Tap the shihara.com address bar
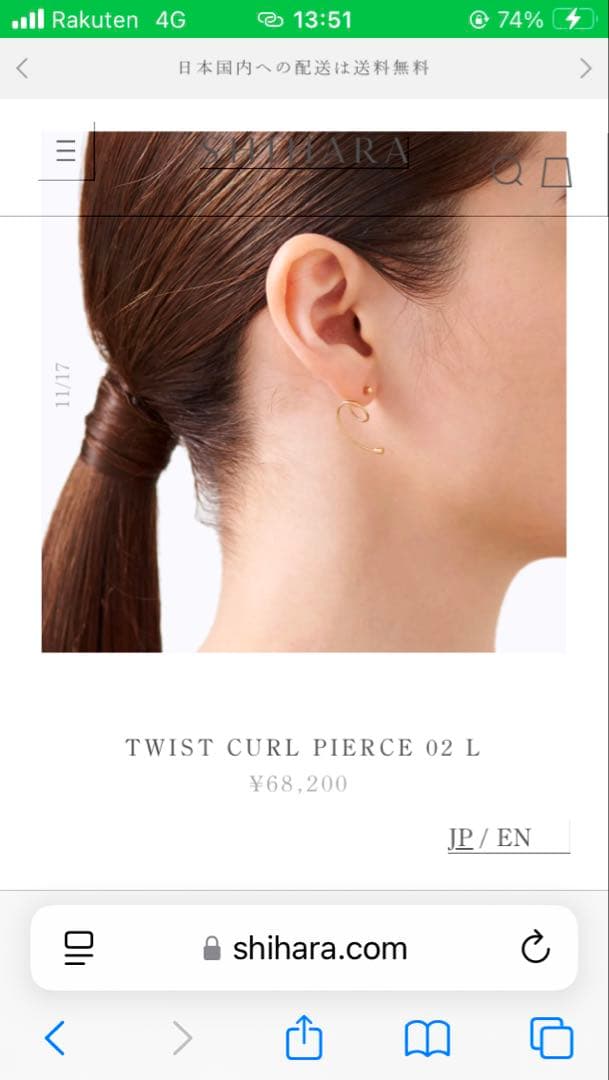The width and height of the screenshot is (609, 1080). click(x=305, y=948)
